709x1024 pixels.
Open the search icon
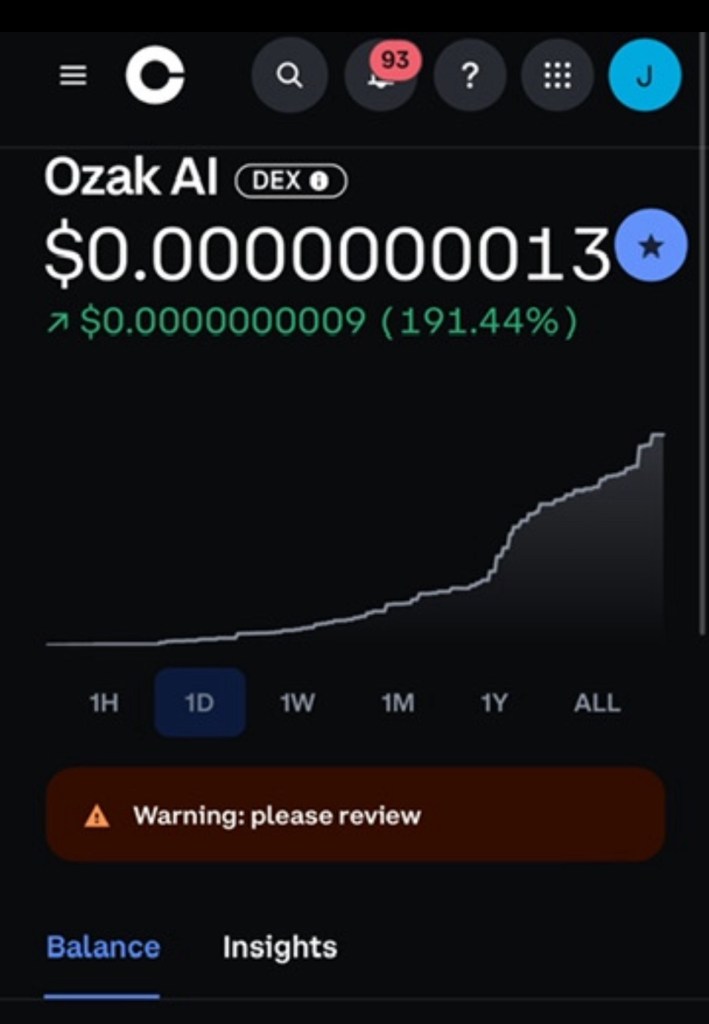[289, 76]
